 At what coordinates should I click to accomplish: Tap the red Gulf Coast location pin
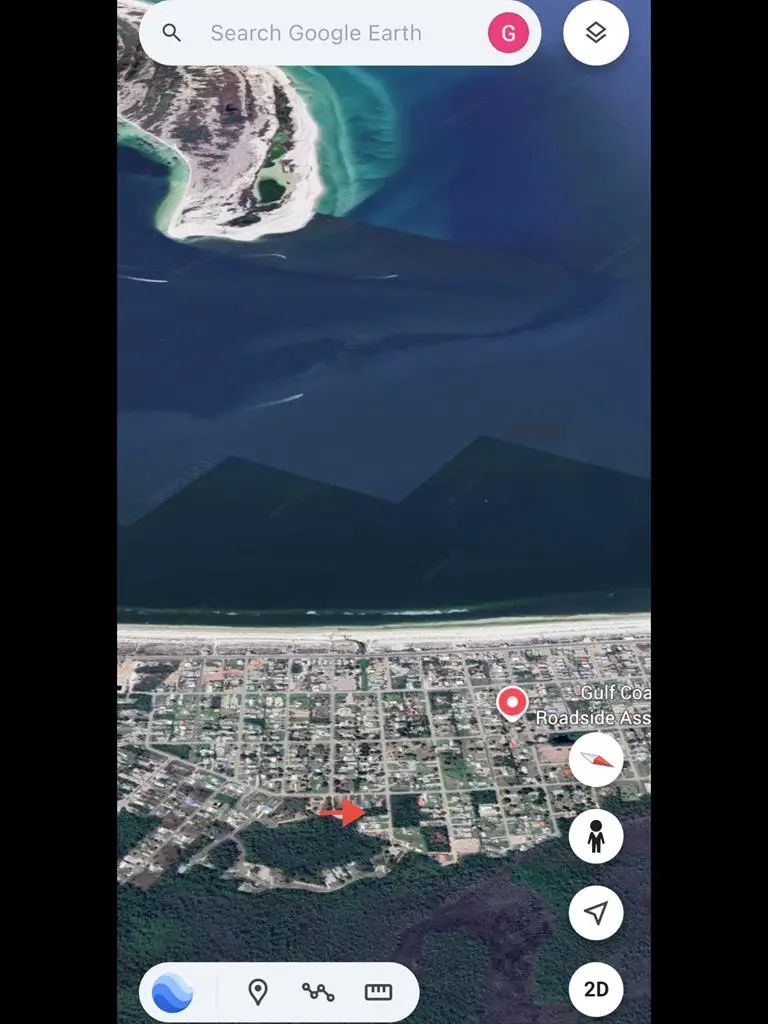pos(510,703)
